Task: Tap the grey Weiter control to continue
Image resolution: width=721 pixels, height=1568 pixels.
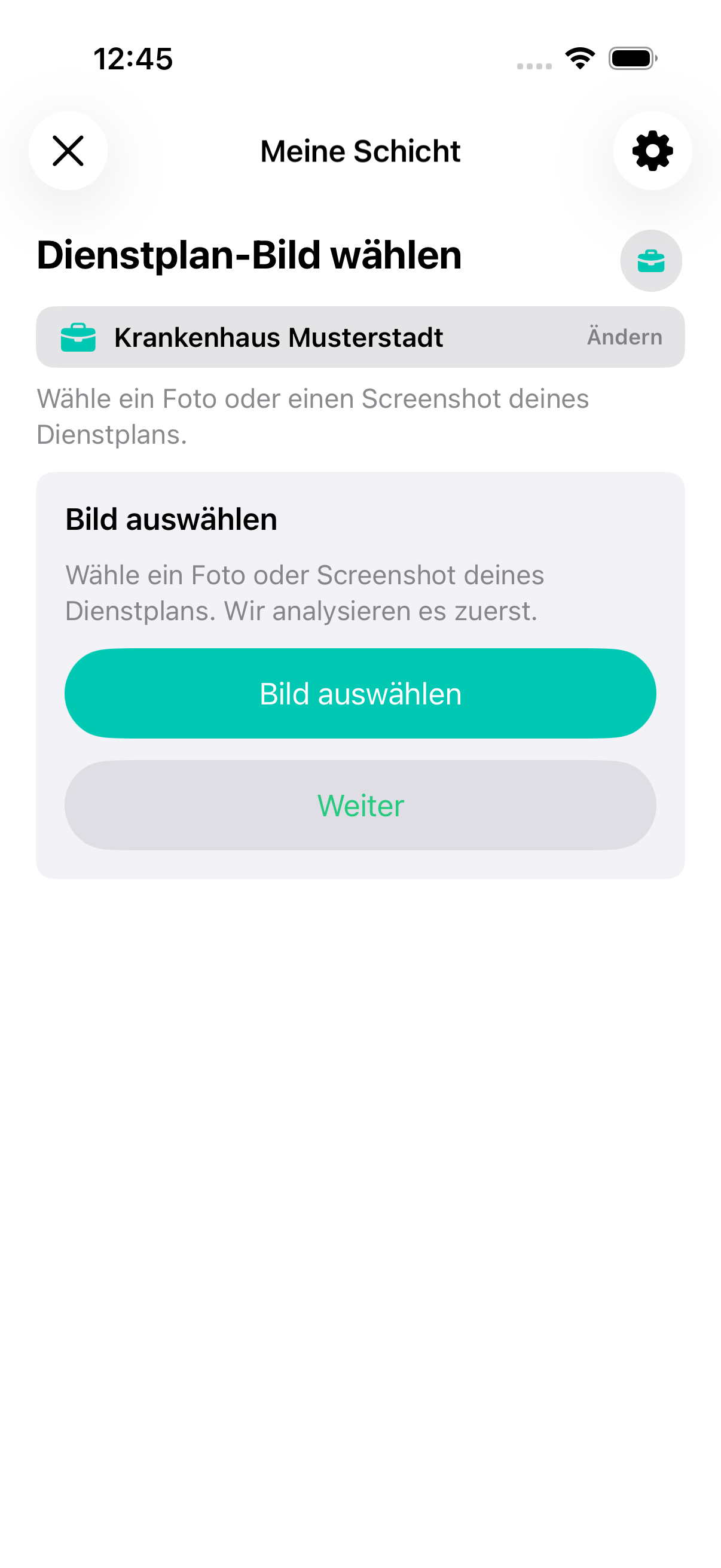Action: tap(360, 806)
